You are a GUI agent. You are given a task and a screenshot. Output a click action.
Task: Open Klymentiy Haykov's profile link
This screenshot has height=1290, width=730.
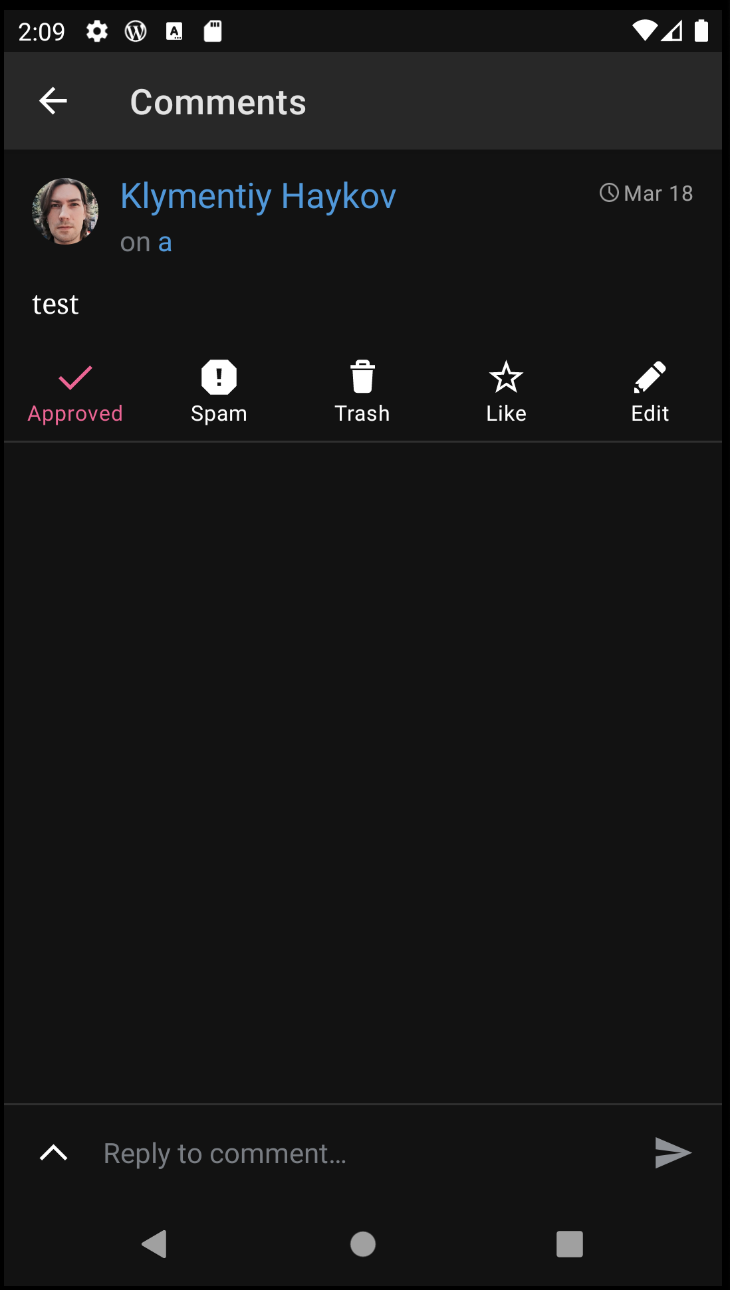coord(258,196)
